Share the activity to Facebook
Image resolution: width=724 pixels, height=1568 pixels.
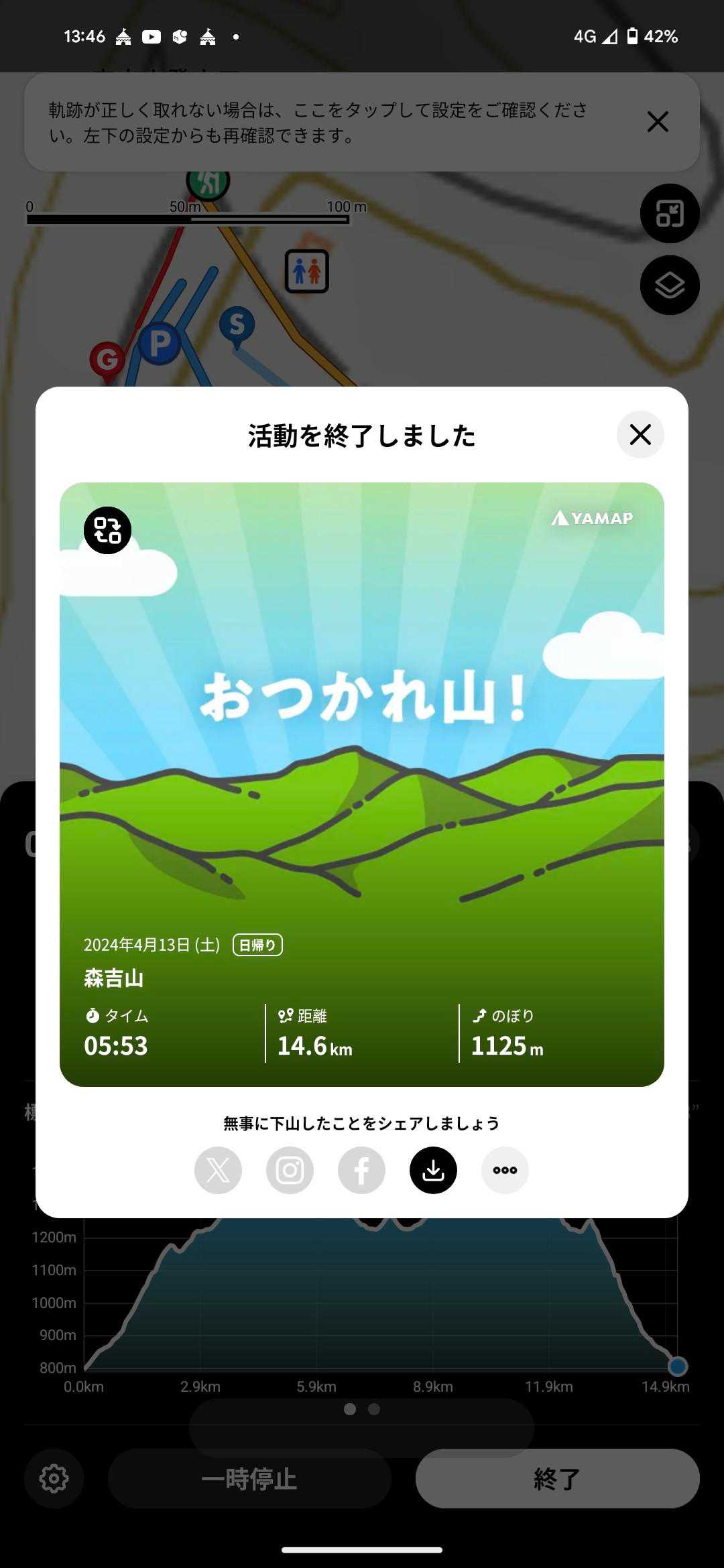point(361,1171)
